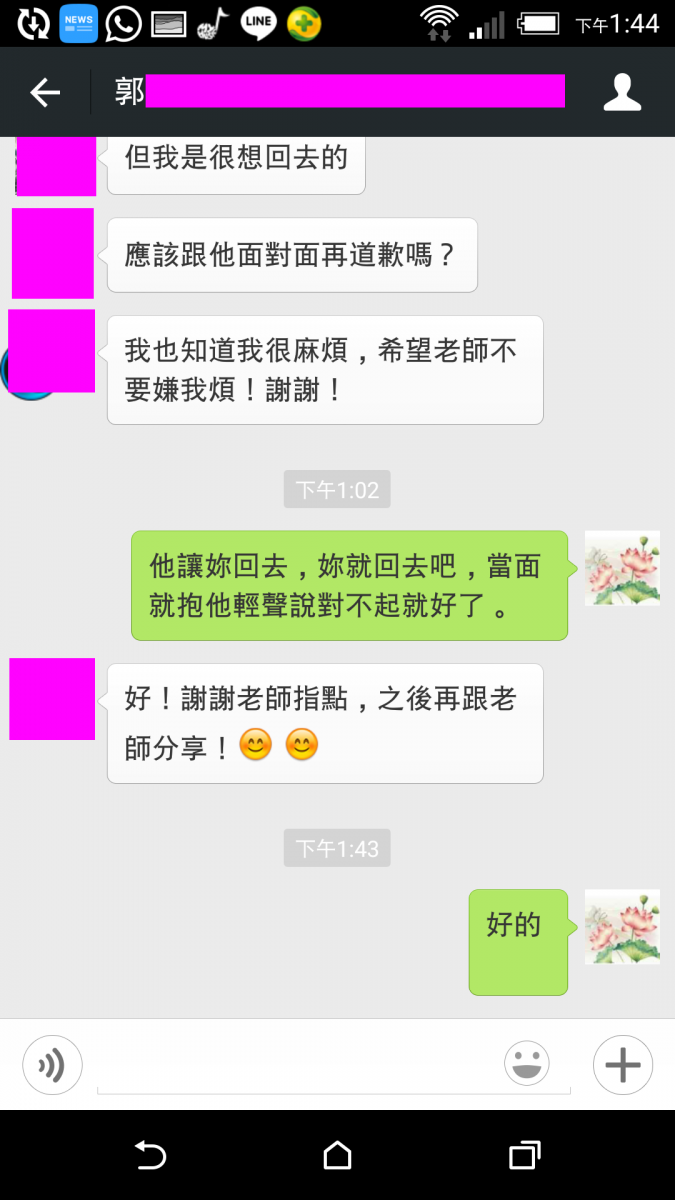
Task: Open the emoji picker
Action: (527, 1064)
